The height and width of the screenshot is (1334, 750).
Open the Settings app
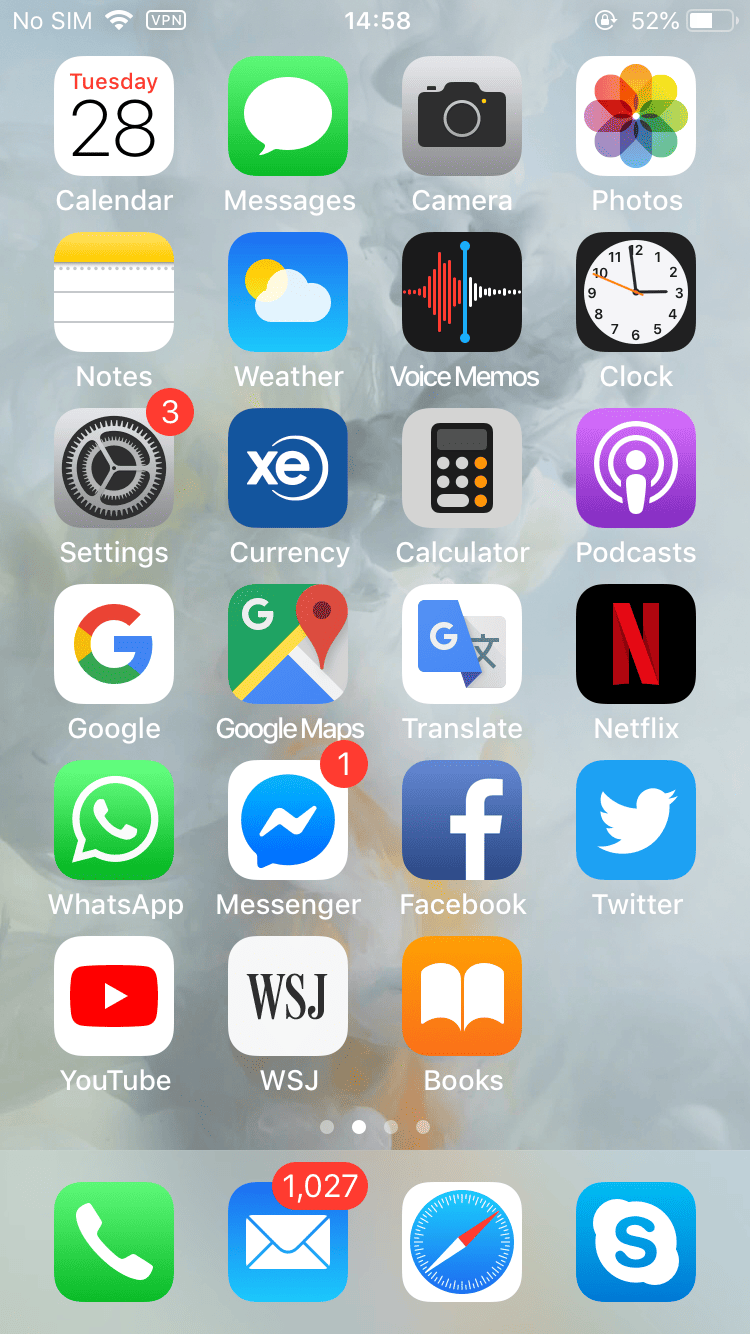(x=114, y=468)
